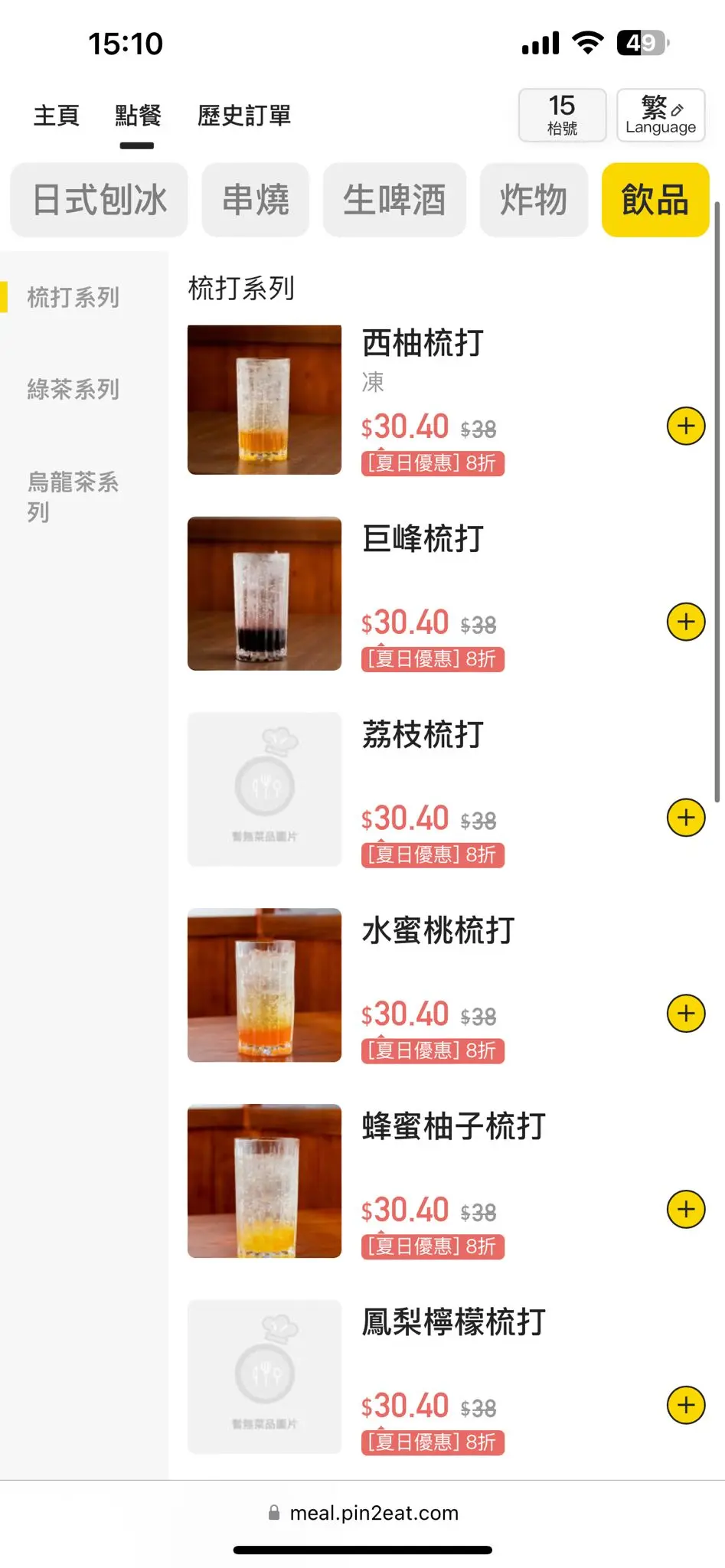Viewport: 725px width, 1568px height.
Task: Switch to the 串燒 category
Action: (256, 200)
